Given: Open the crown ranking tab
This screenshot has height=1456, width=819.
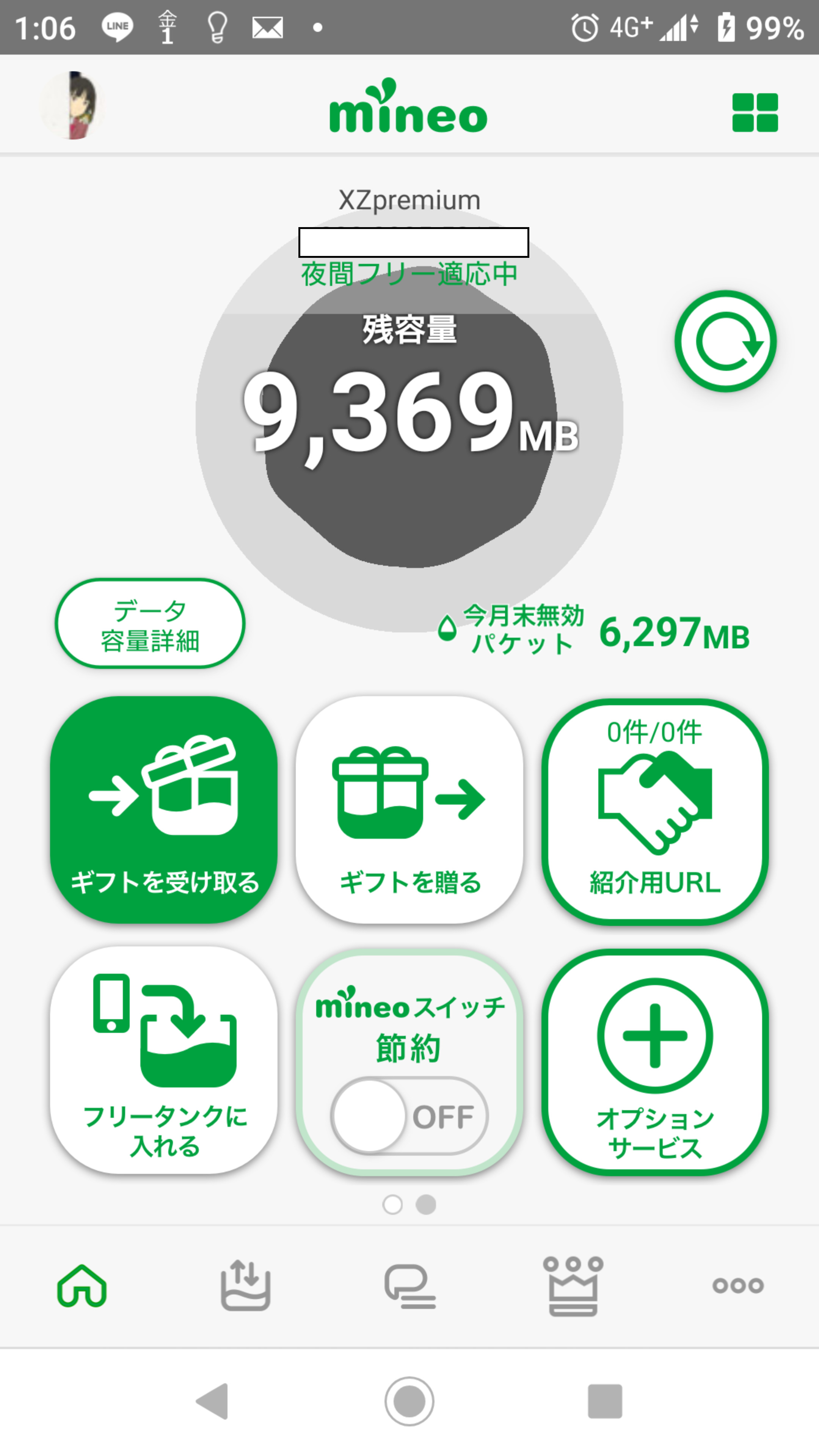Looking at the screenshot, I should pyautogui.click(x=573, y=1286).
